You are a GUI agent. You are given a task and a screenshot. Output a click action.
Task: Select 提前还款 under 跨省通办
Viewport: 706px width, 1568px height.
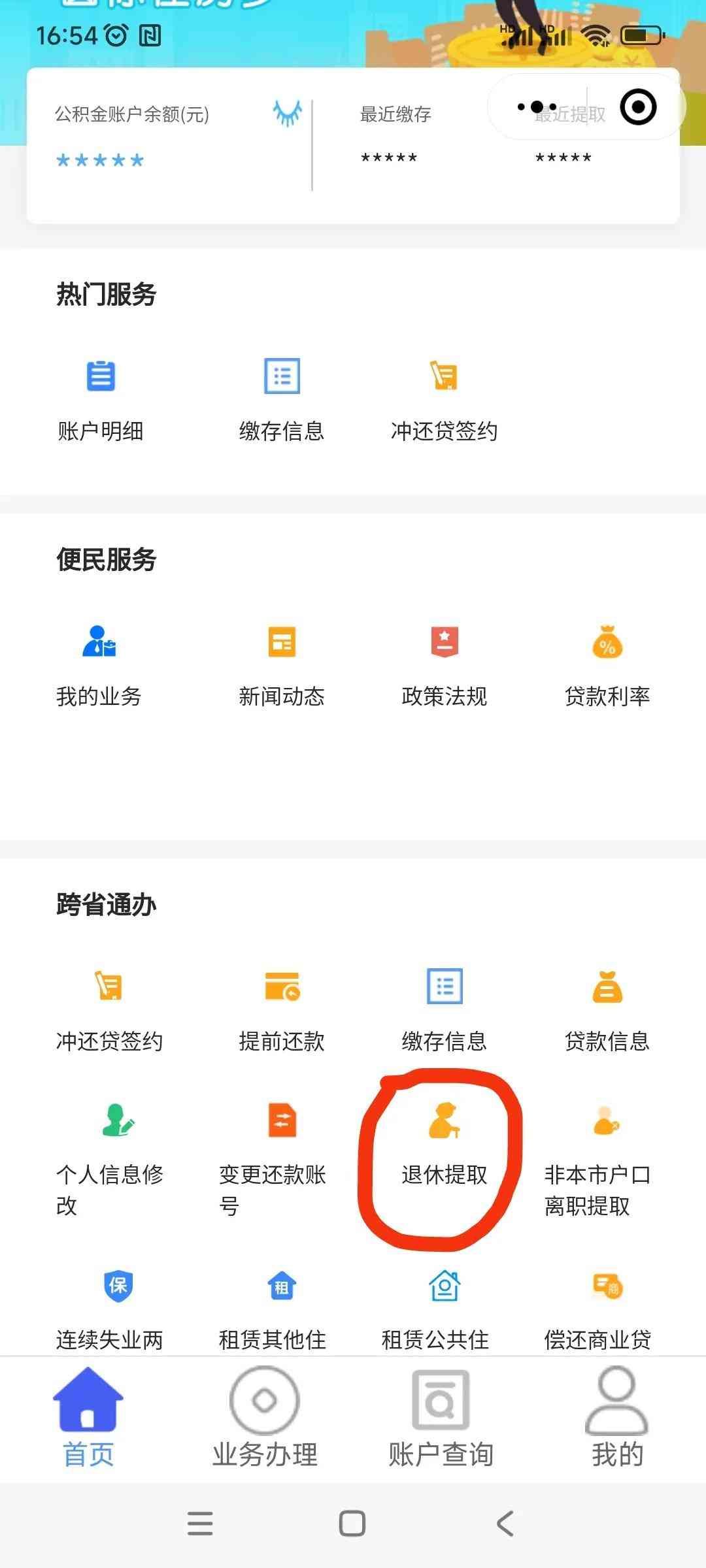click(282, 1010)
